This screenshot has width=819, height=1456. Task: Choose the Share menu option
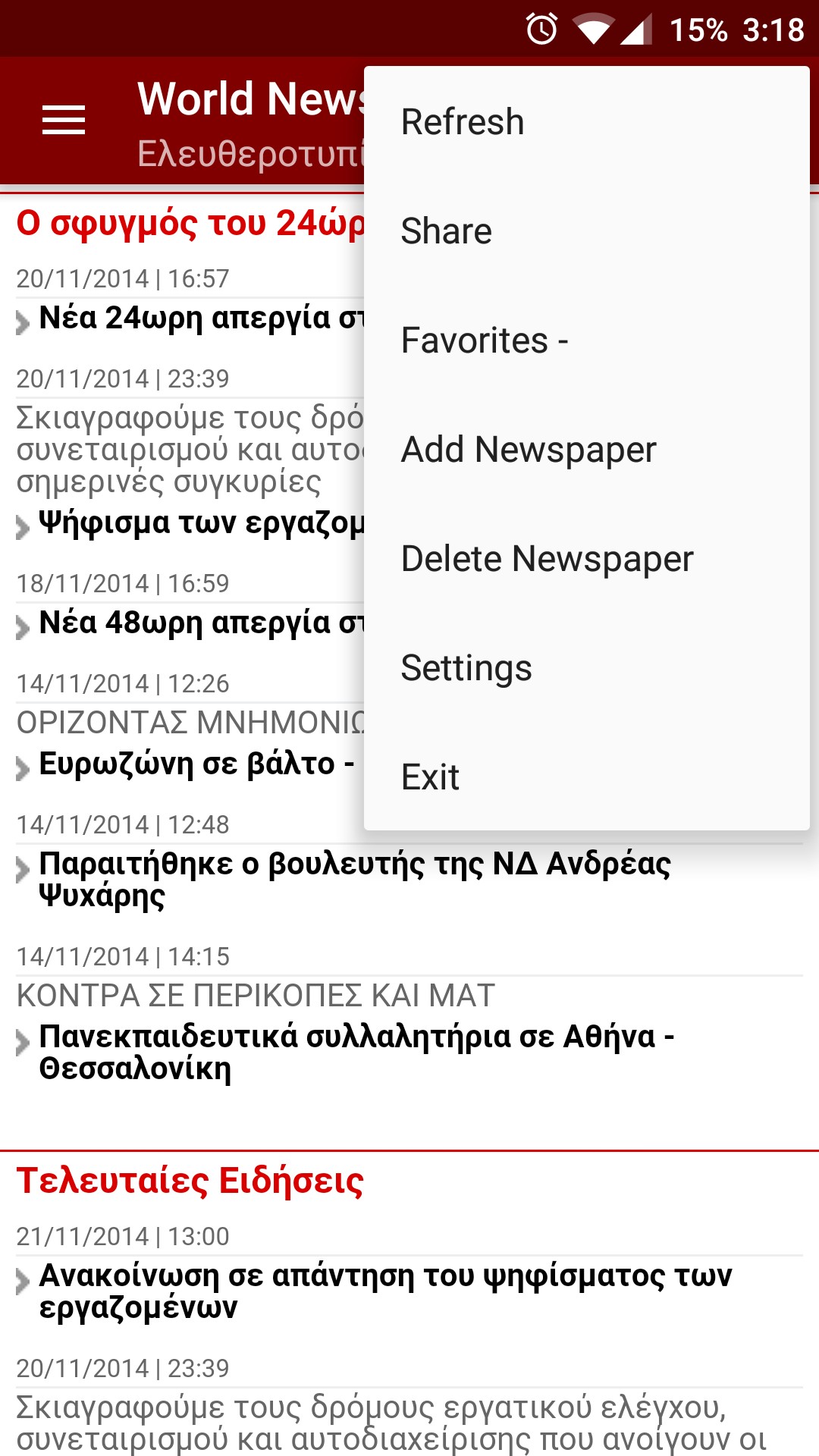586,231
